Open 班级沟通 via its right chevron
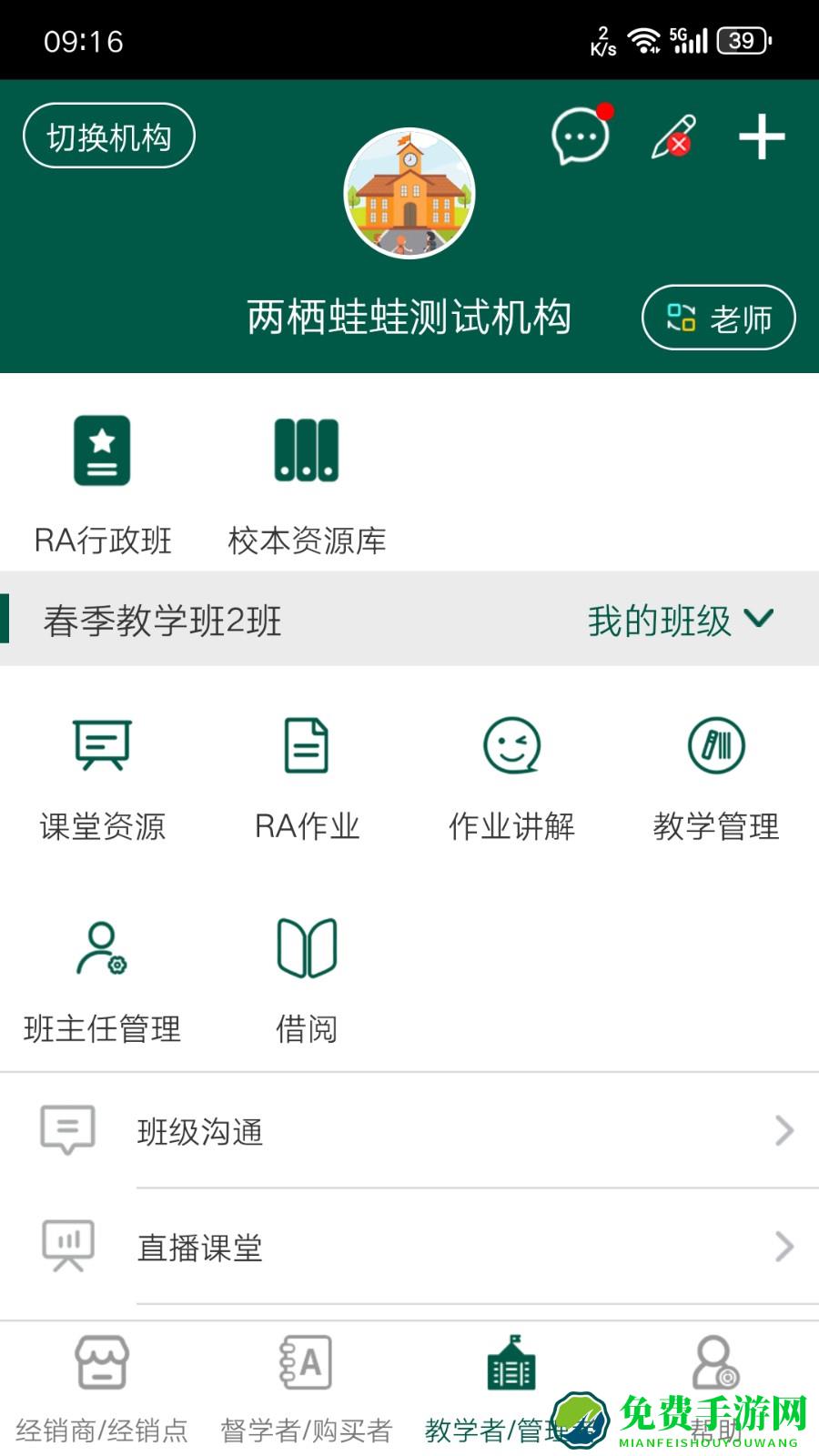 coord(784,1131)
